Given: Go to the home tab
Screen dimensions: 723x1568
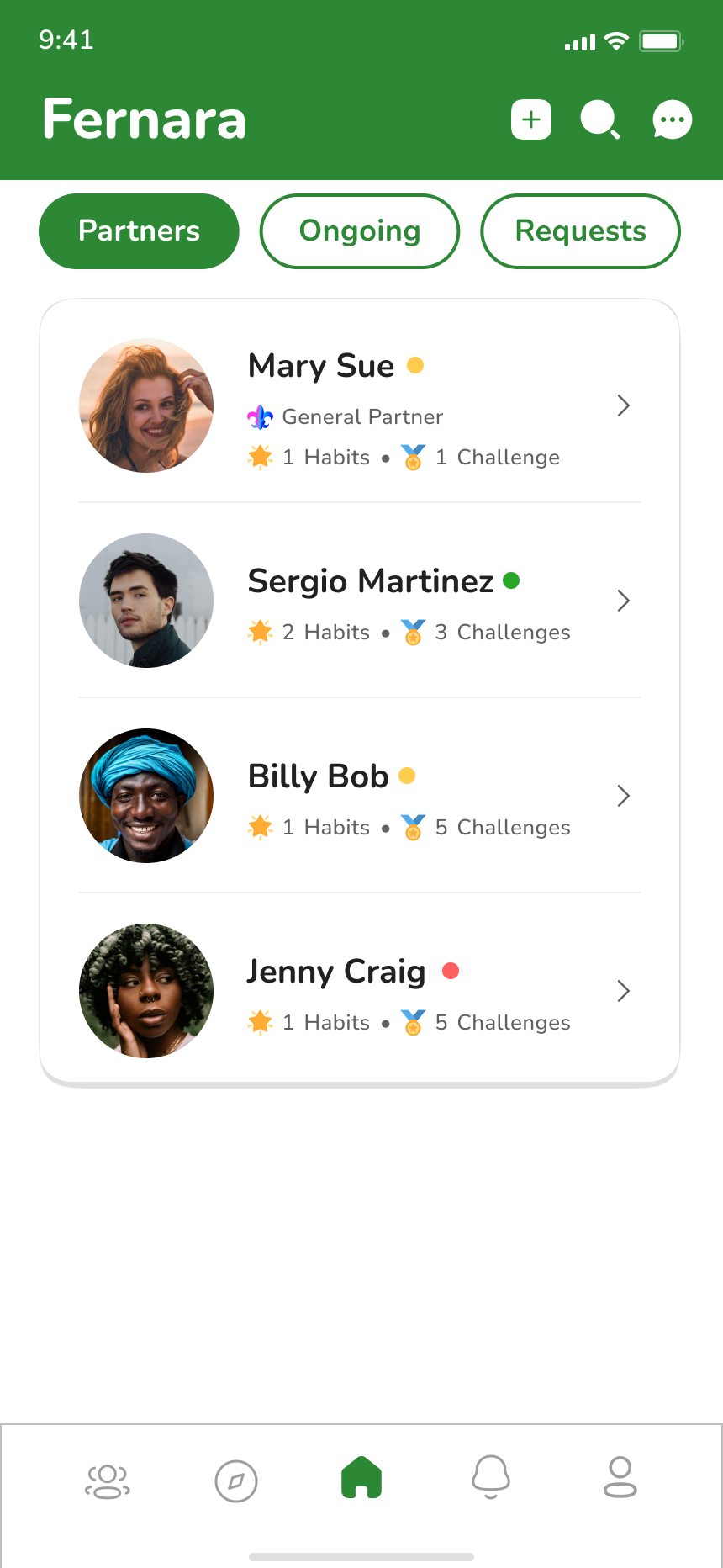Looking at the screenshot, I should click(361, 1478).
